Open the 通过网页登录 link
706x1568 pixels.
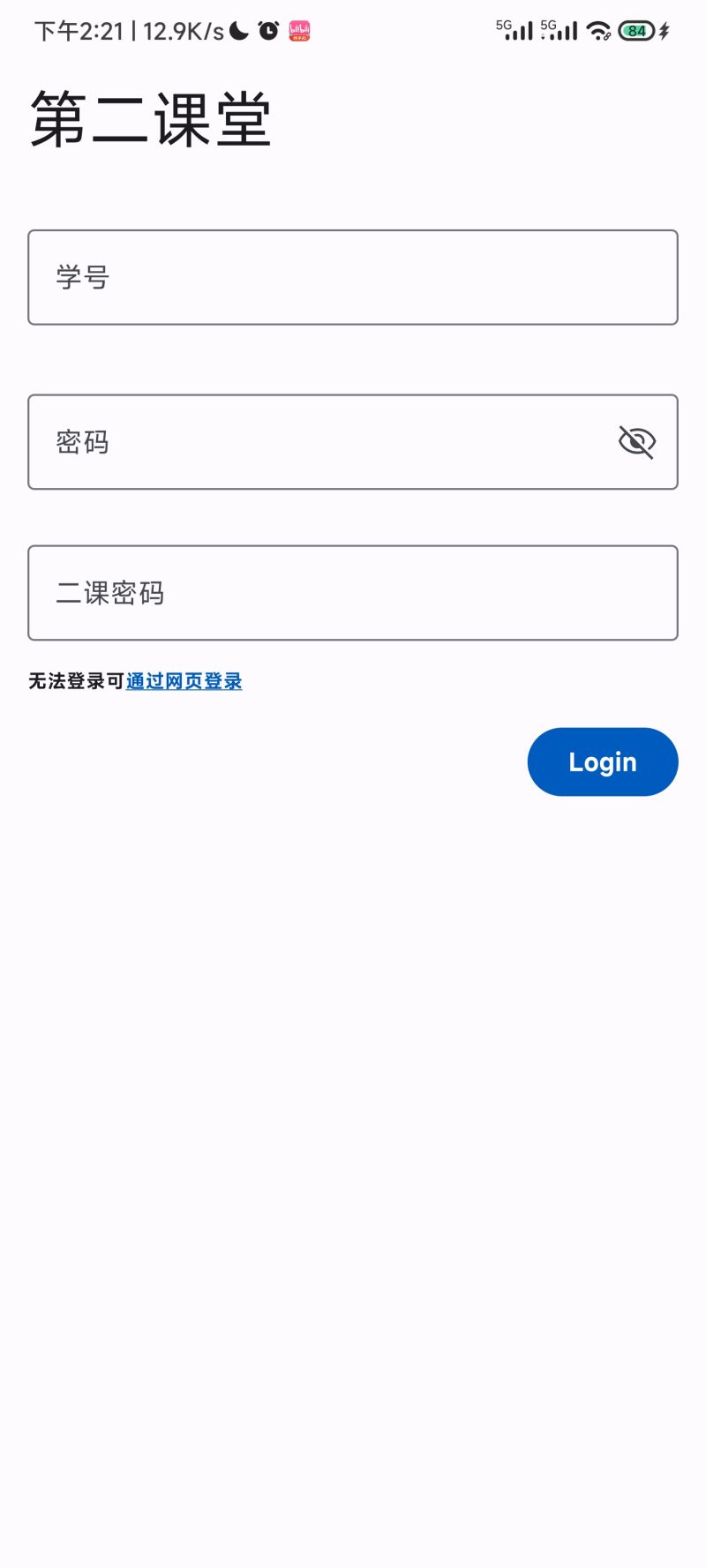[x=184, y=681]
